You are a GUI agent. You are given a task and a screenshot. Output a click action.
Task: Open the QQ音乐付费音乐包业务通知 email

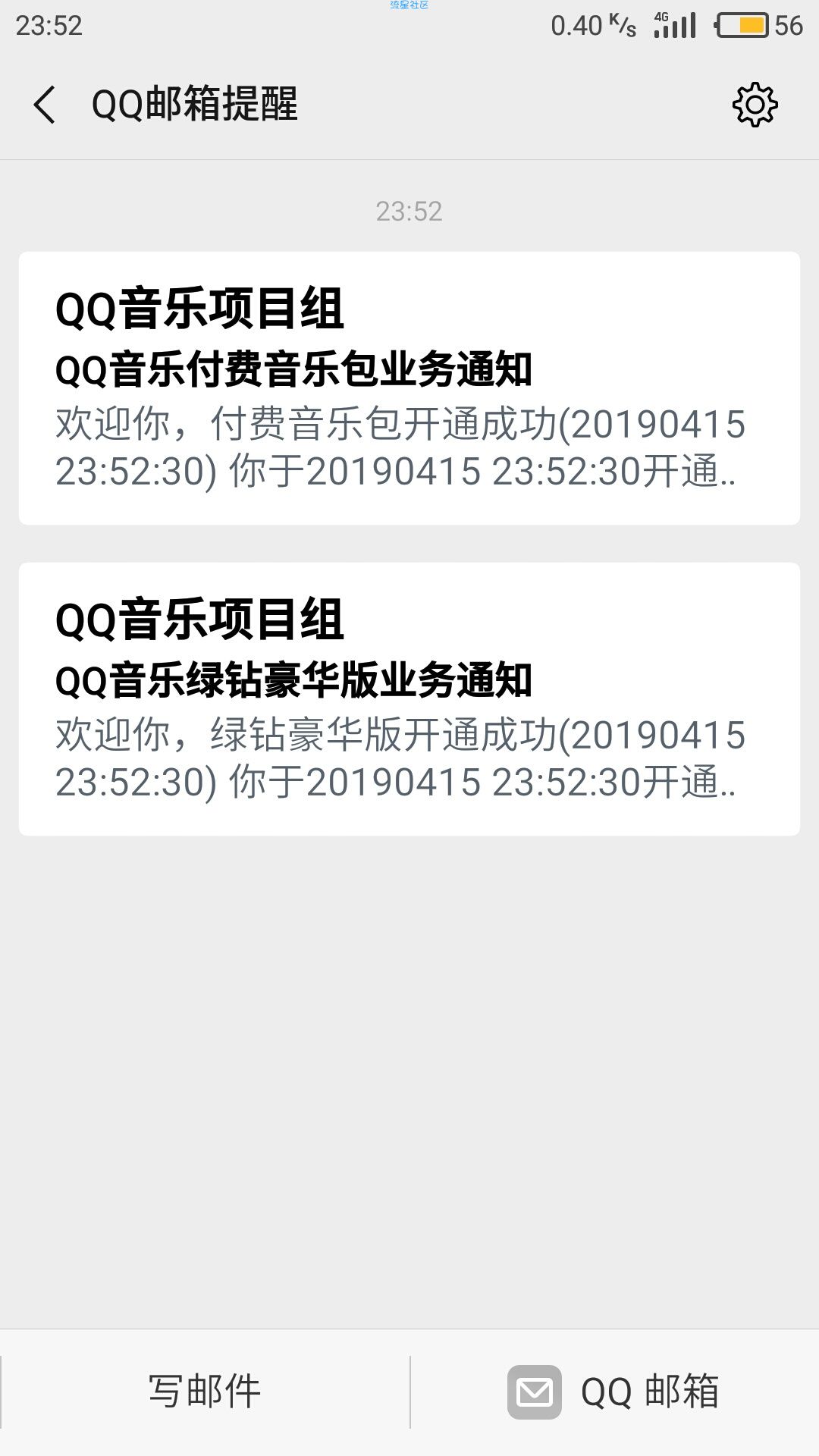coord(409,388)
